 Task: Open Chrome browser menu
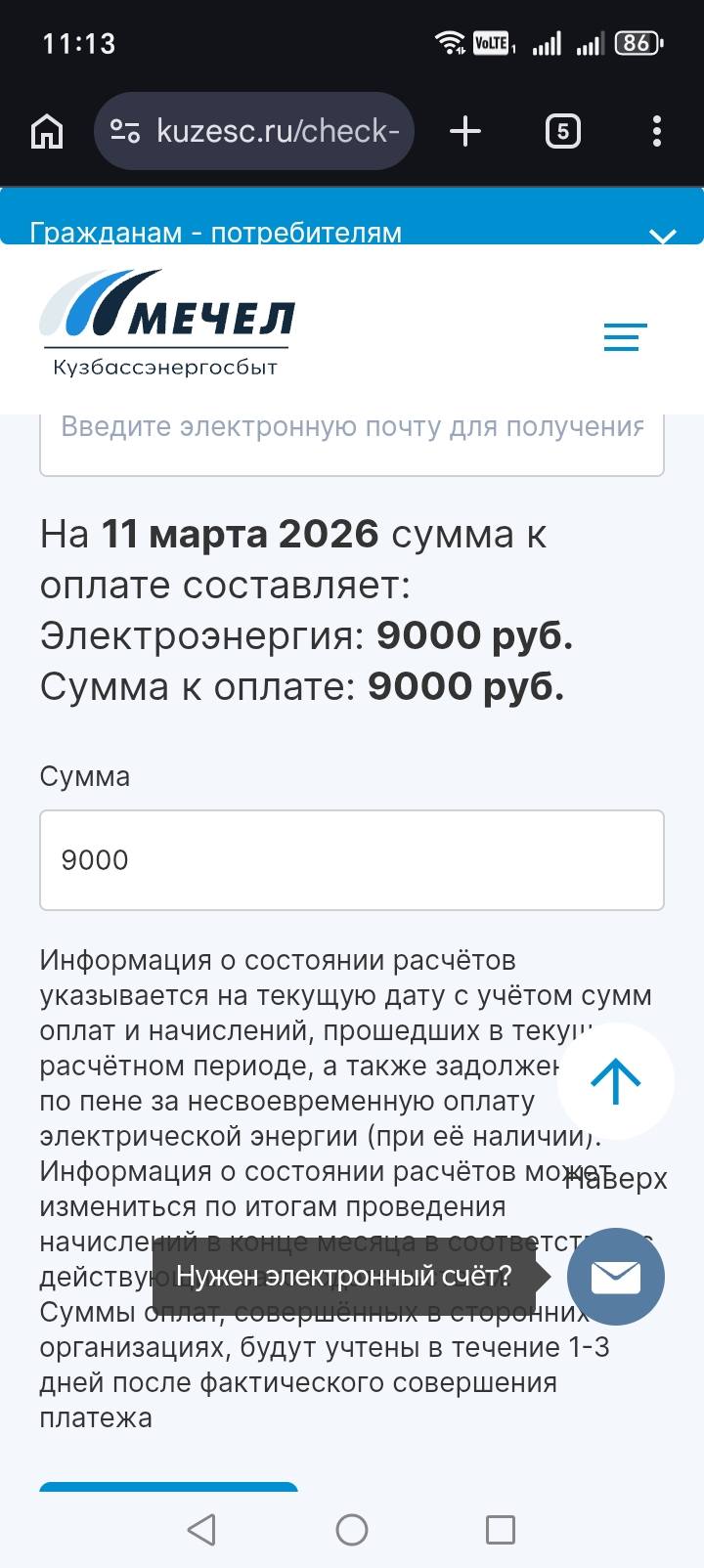(656, 131)
